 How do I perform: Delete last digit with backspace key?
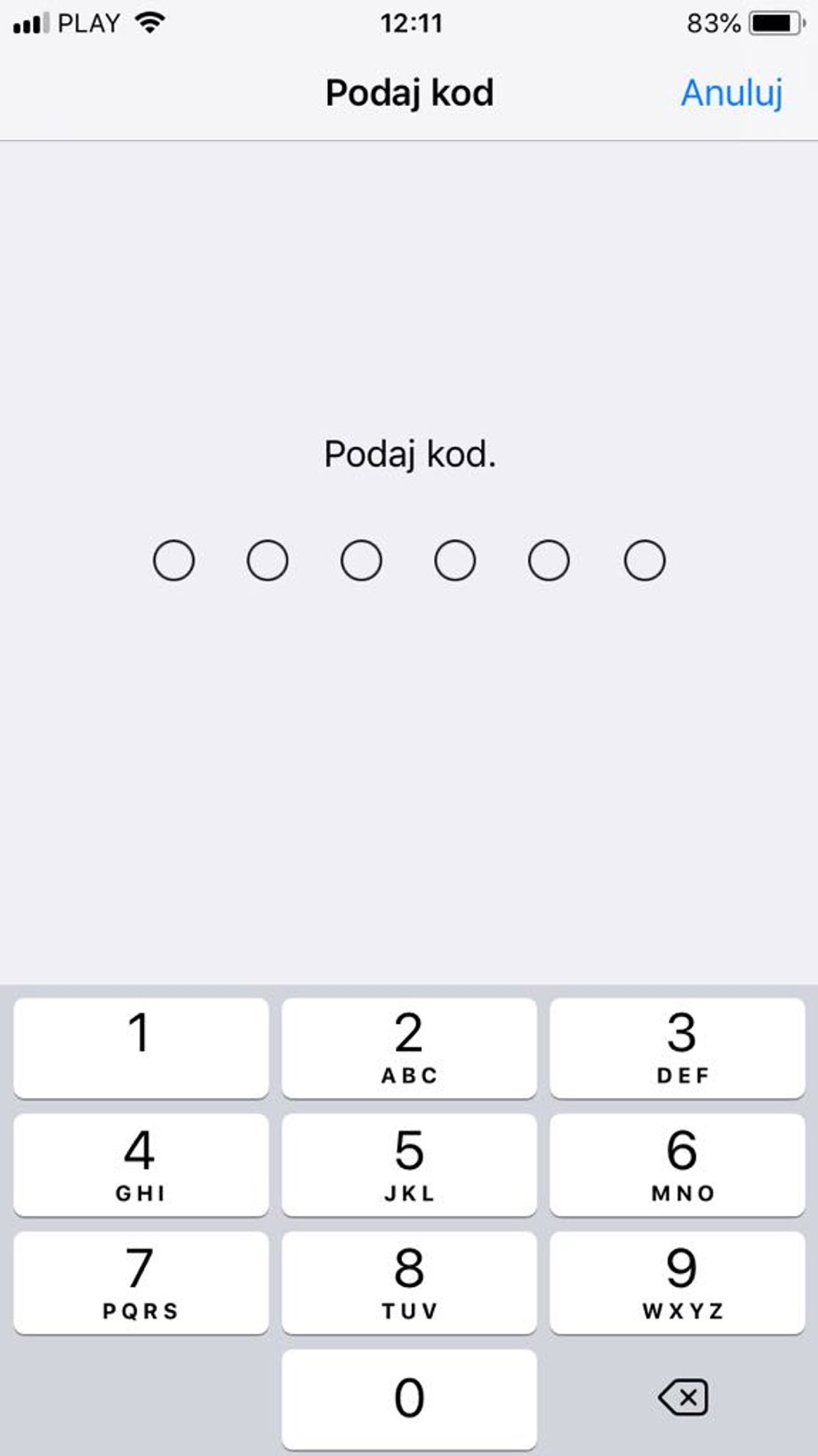click(683, 1398)
